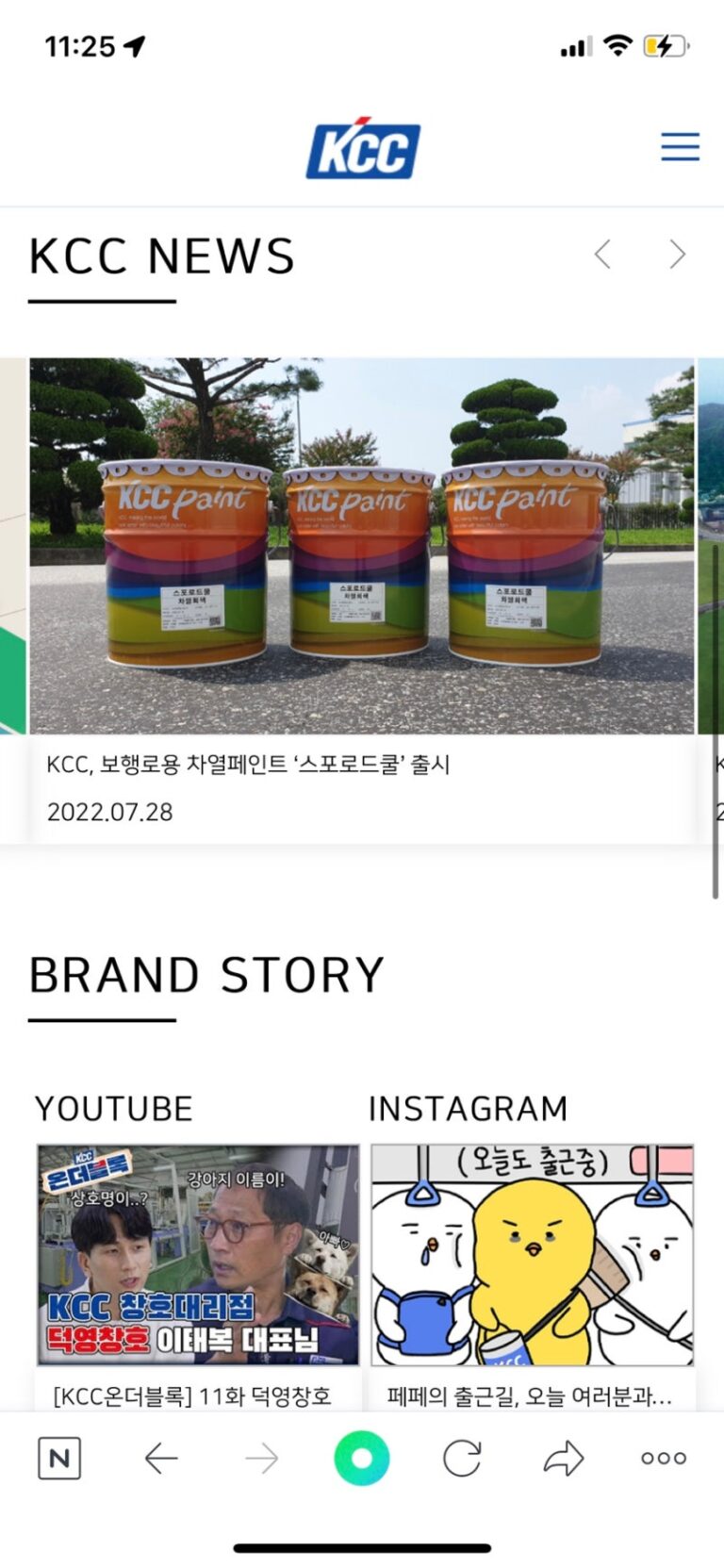Go to KCC homepage via logo

[363, 149]
